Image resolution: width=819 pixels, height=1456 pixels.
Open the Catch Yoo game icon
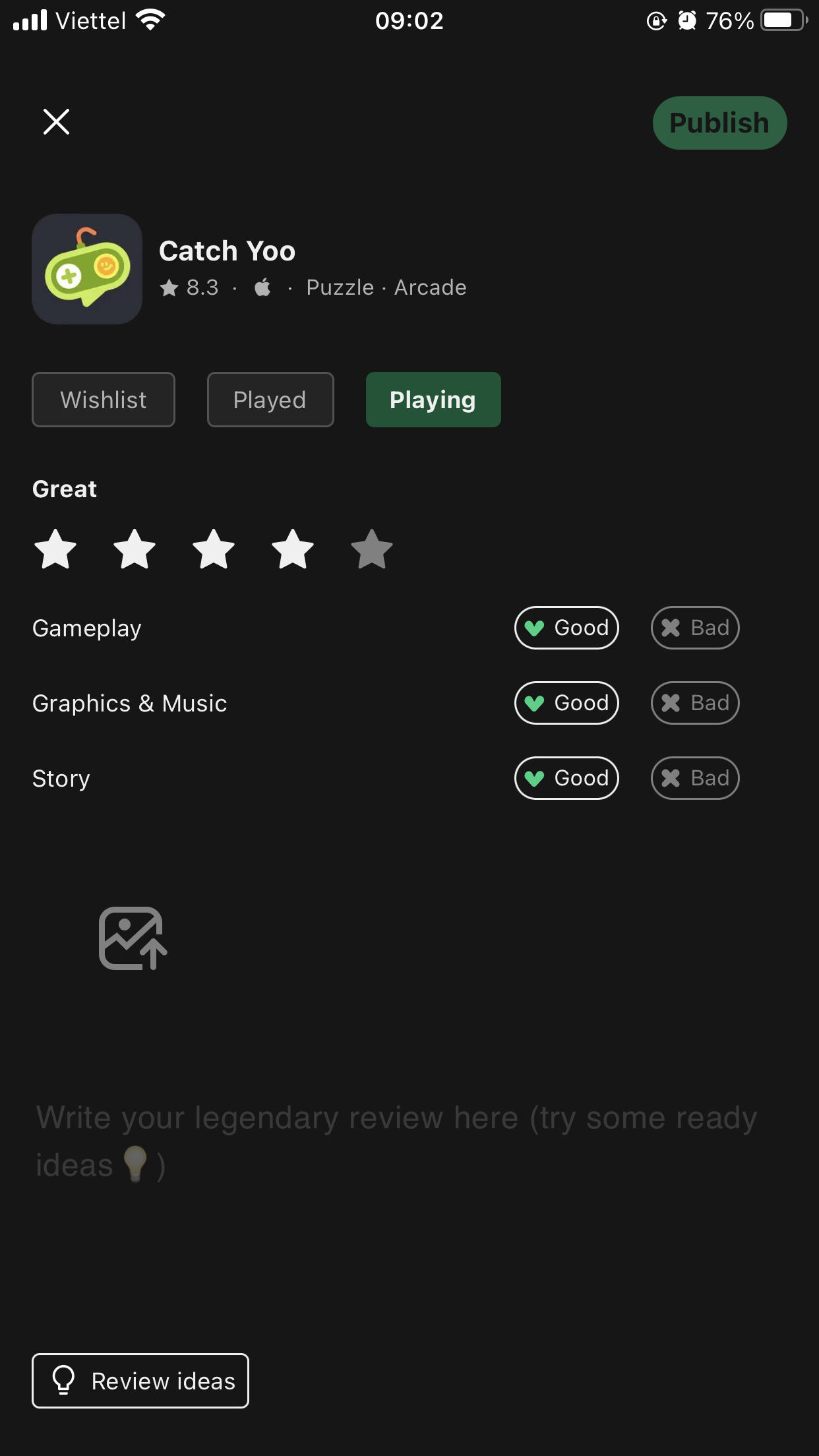87,269
